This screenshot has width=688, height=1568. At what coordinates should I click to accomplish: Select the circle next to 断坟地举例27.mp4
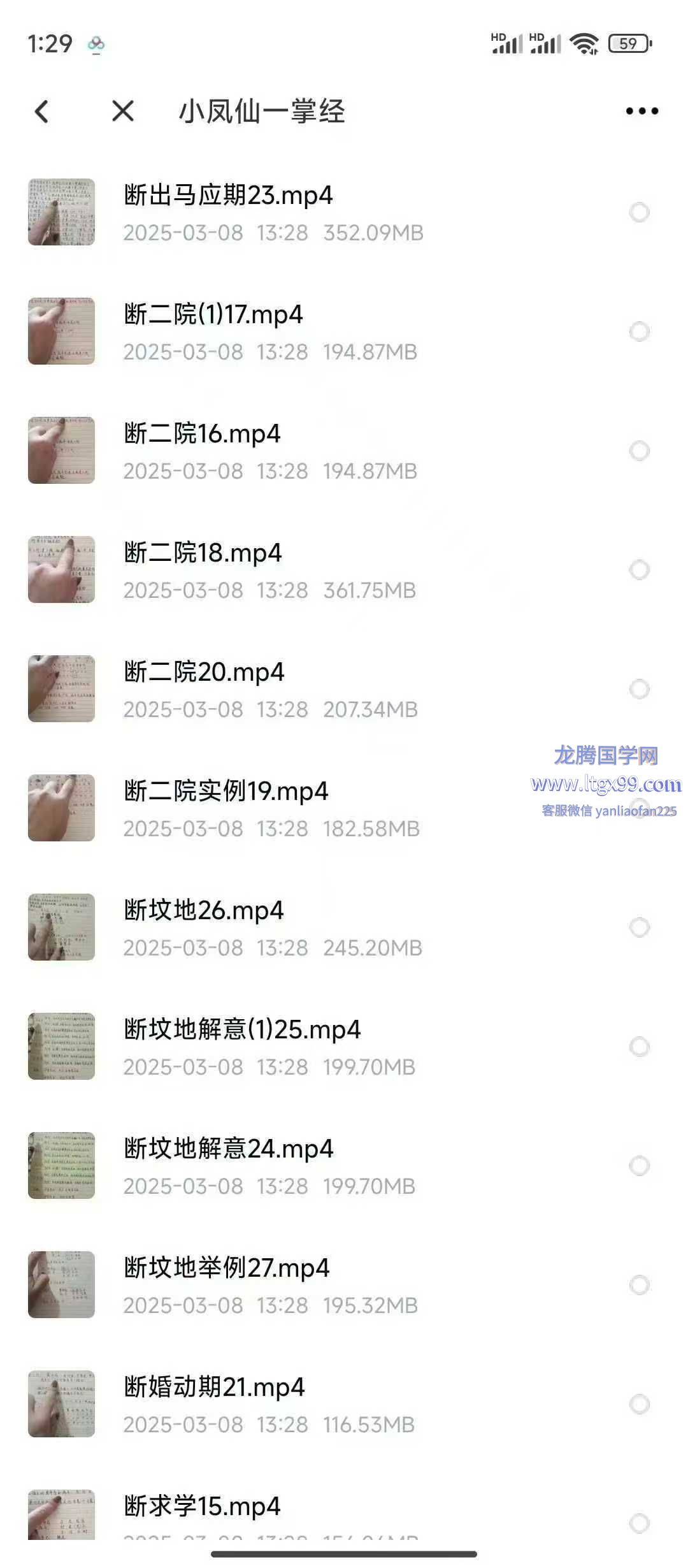639,1285
